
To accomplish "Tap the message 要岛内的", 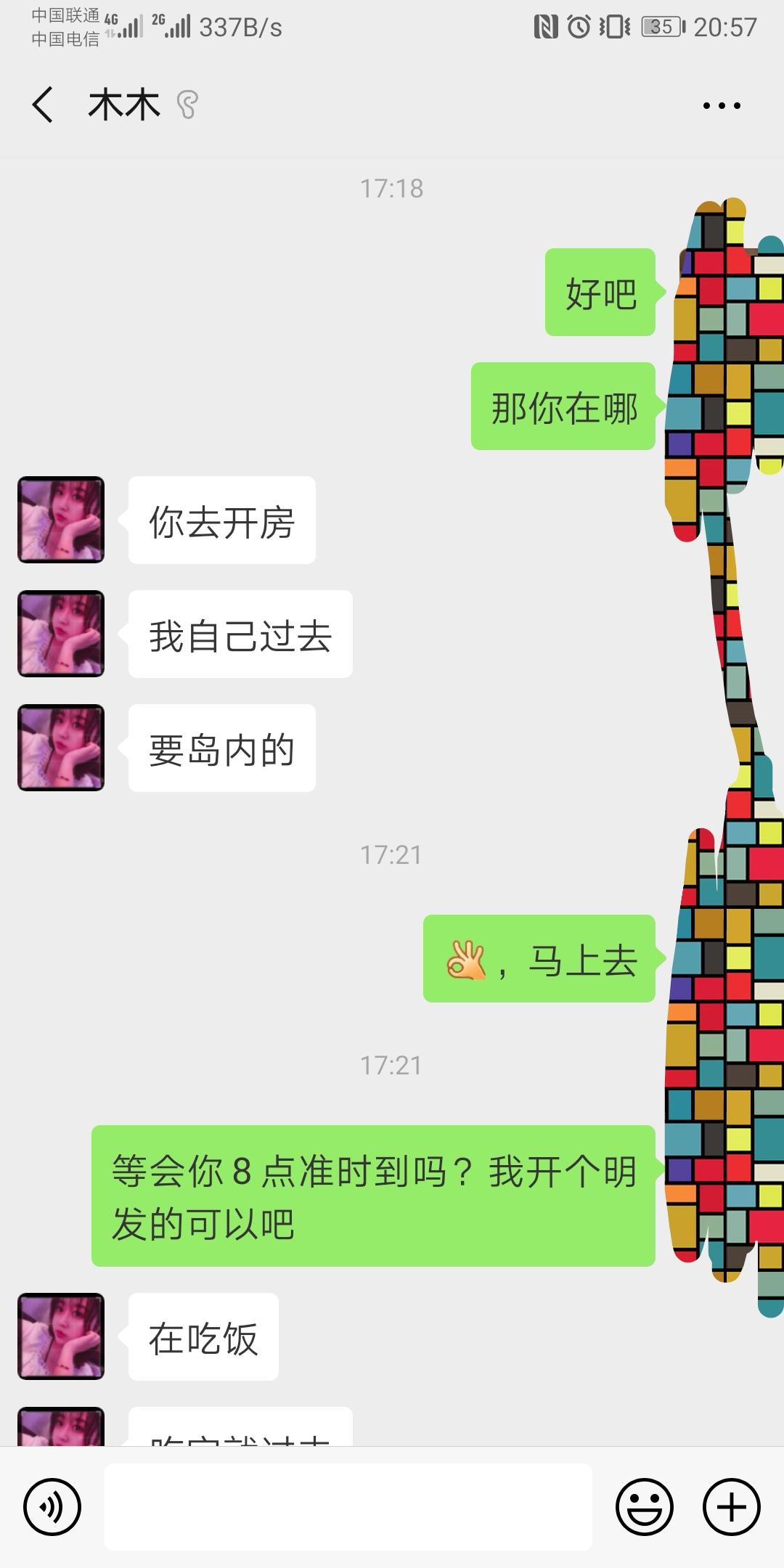I will click(x=221, y=749).
